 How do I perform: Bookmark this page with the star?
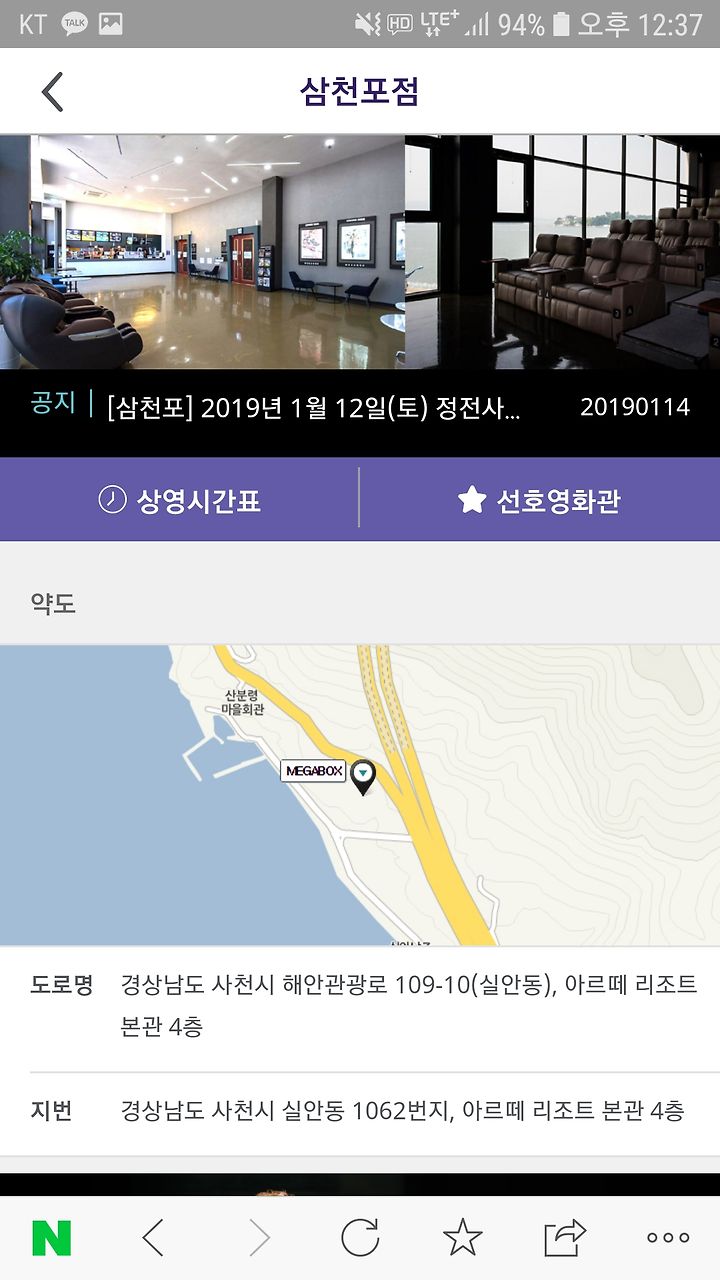point(462,1237)
